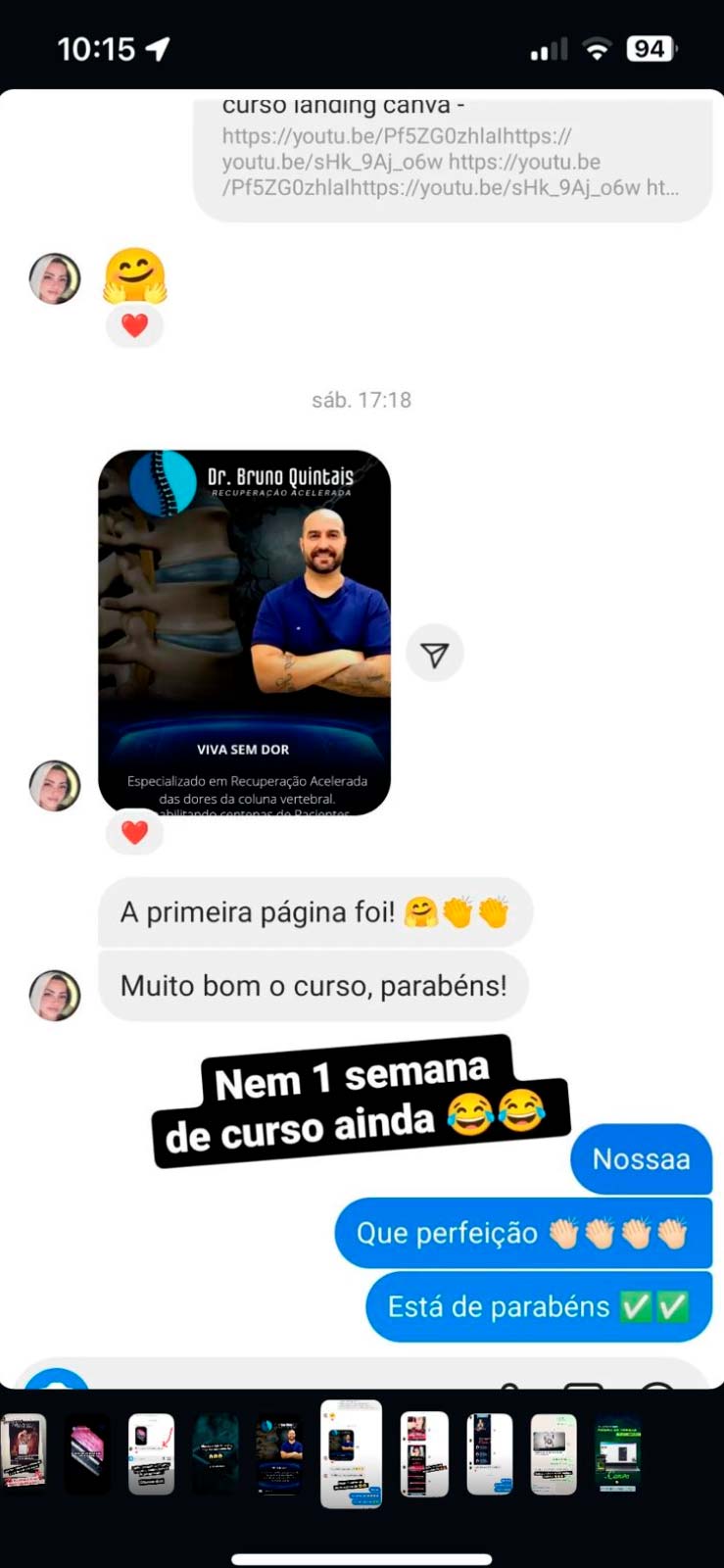Open the beige WhatsApp chat thumbnail
This screenshot has height=1568, width=724.
click(554, 1453)
